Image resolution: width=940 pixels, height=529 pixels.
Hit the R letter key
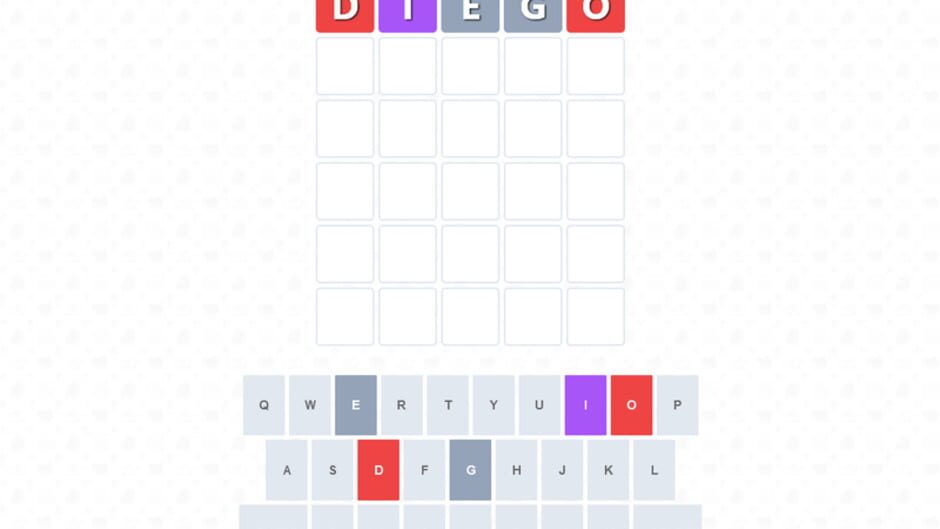pyautogui.click(x=402, y=405)
